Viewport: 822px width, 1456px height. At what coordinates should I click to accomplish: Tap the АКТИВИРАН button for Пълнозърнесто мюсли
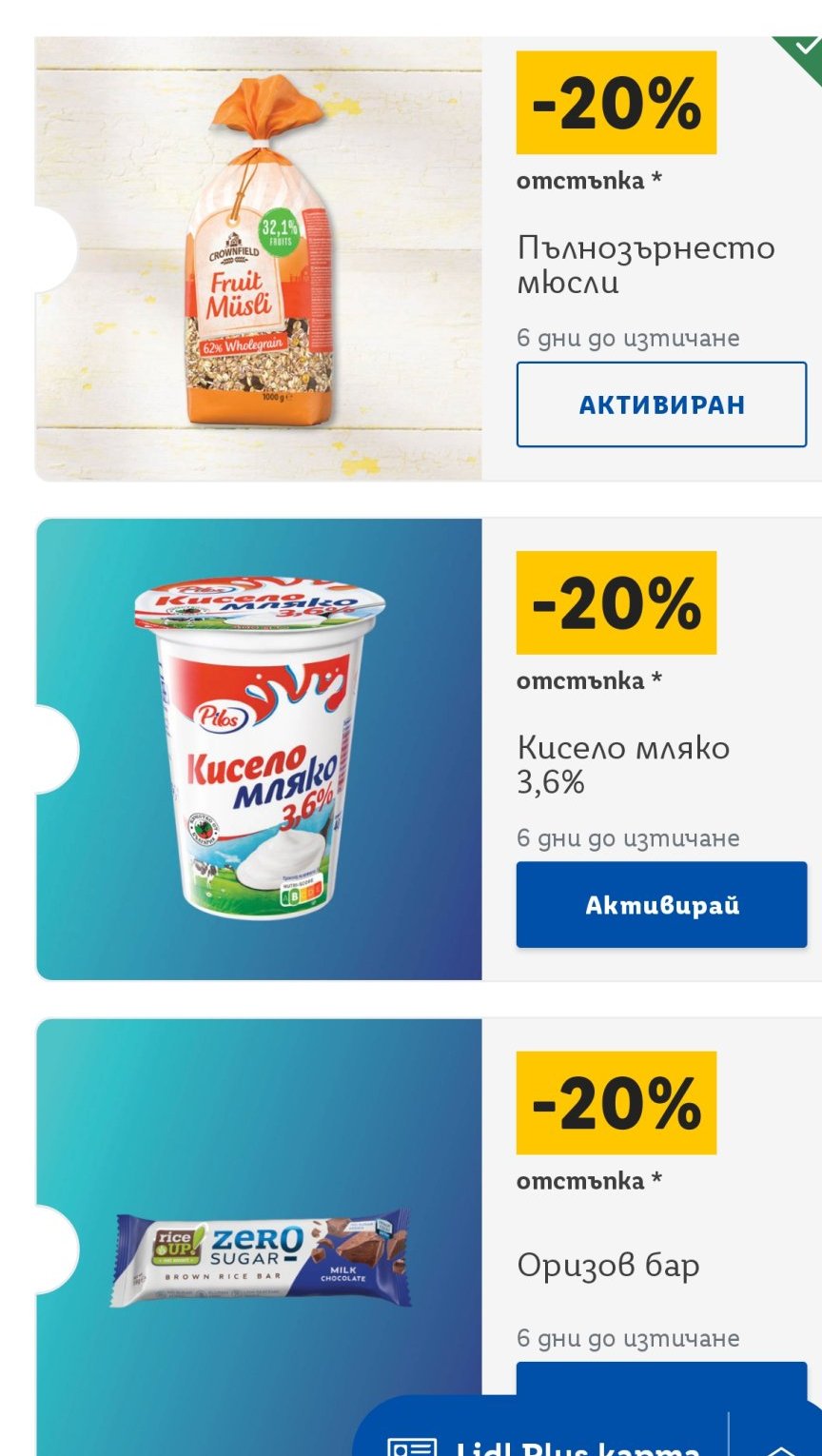coord(661,404)
